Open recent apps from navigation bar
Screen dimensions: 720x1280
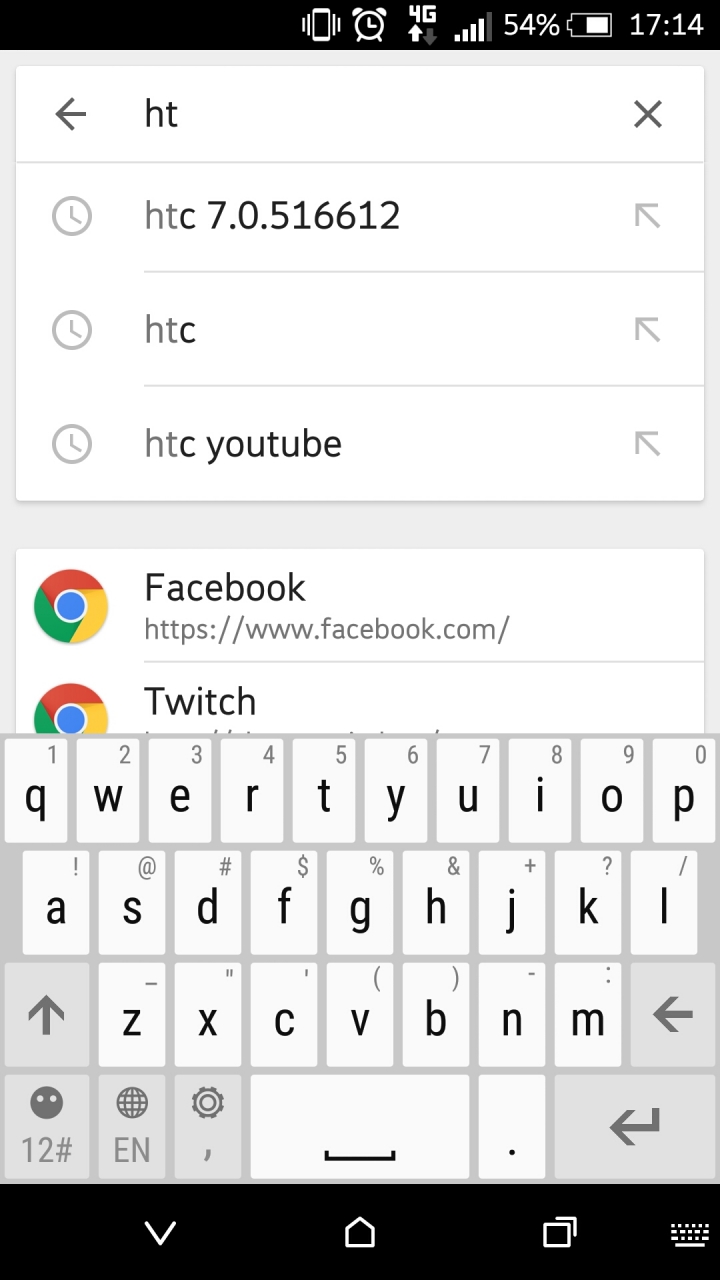(560, 1233)
